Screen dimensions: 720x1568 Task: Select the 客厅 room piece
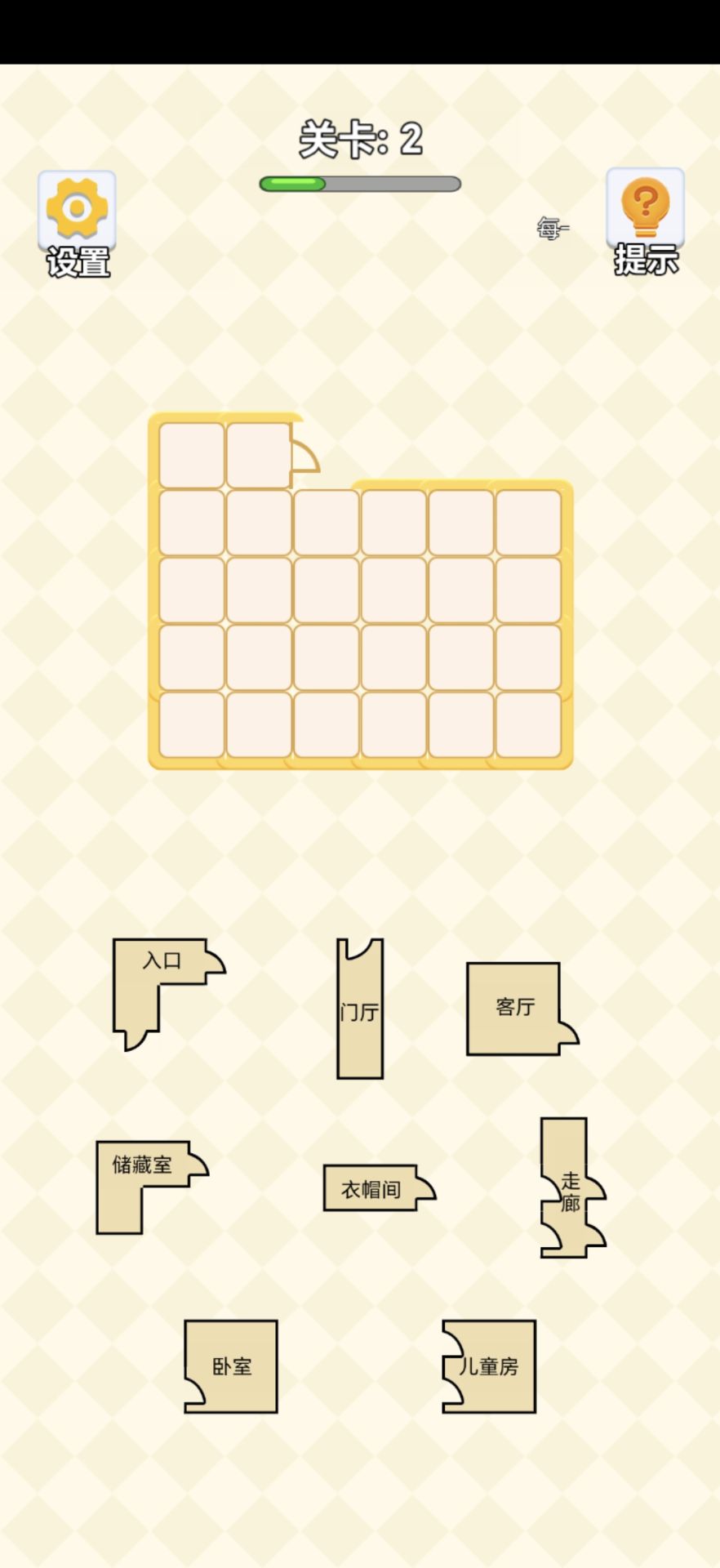click(513, 1008)
